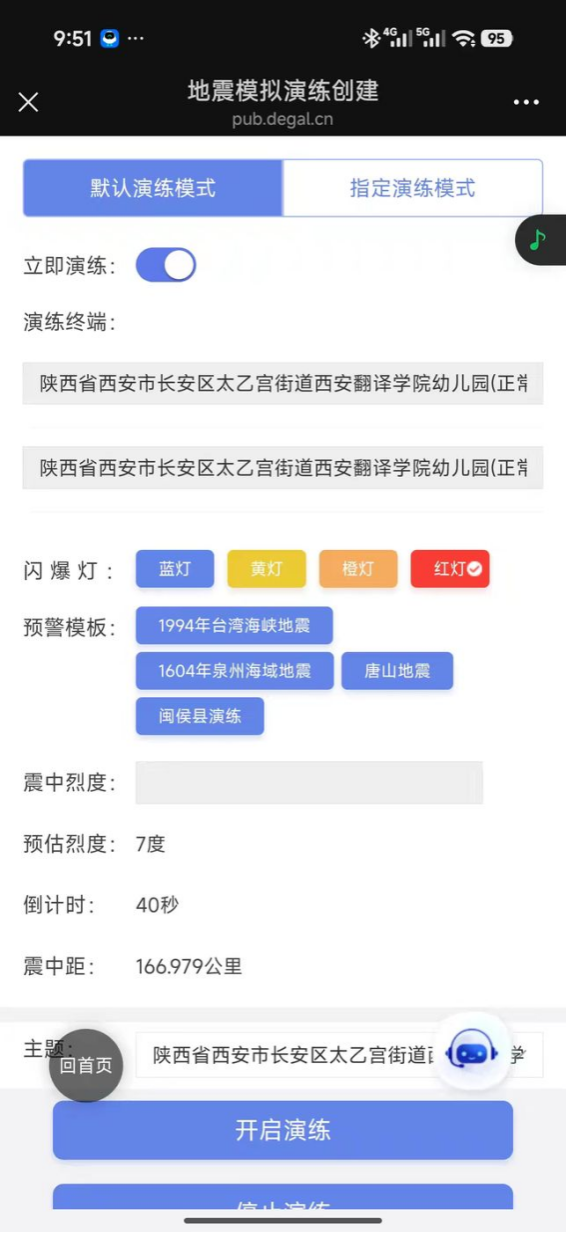Close the web page with X
Viewport: 566px width, 1233px height.
(x=28, y=102)
